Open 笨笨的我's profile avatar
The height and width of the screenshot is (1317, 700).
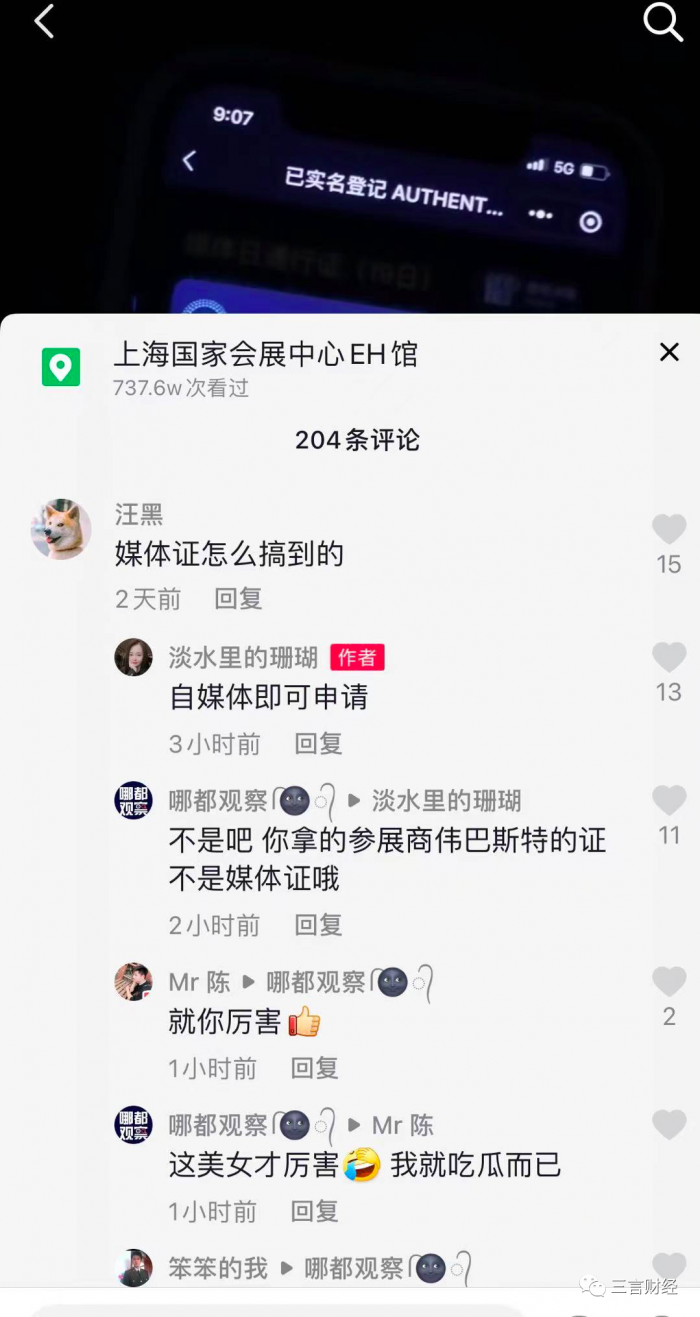[x=133, y=1268]
